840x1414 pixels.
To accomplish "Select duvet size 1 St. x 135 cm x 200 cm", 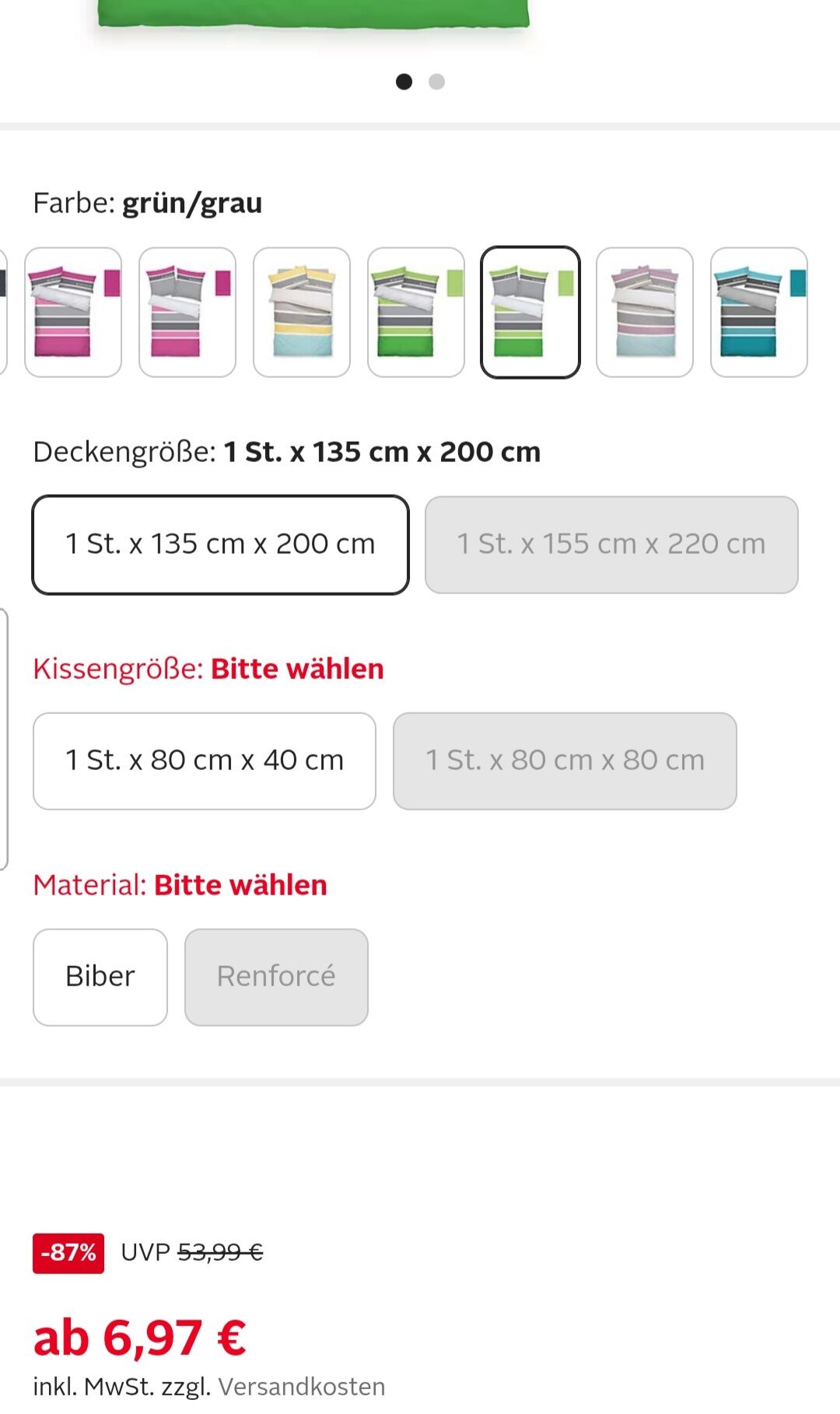I will 221,544.
